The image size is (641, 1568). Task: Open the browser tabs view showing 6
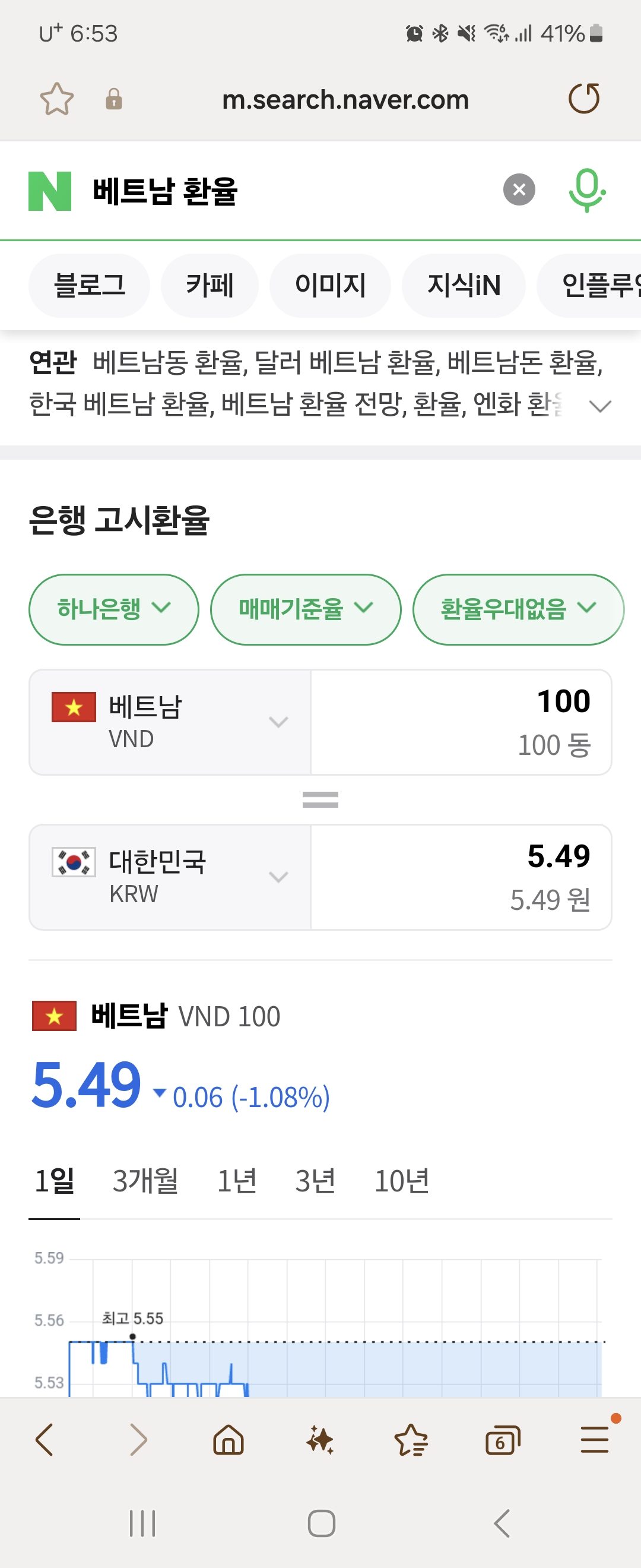[502, 1440]
